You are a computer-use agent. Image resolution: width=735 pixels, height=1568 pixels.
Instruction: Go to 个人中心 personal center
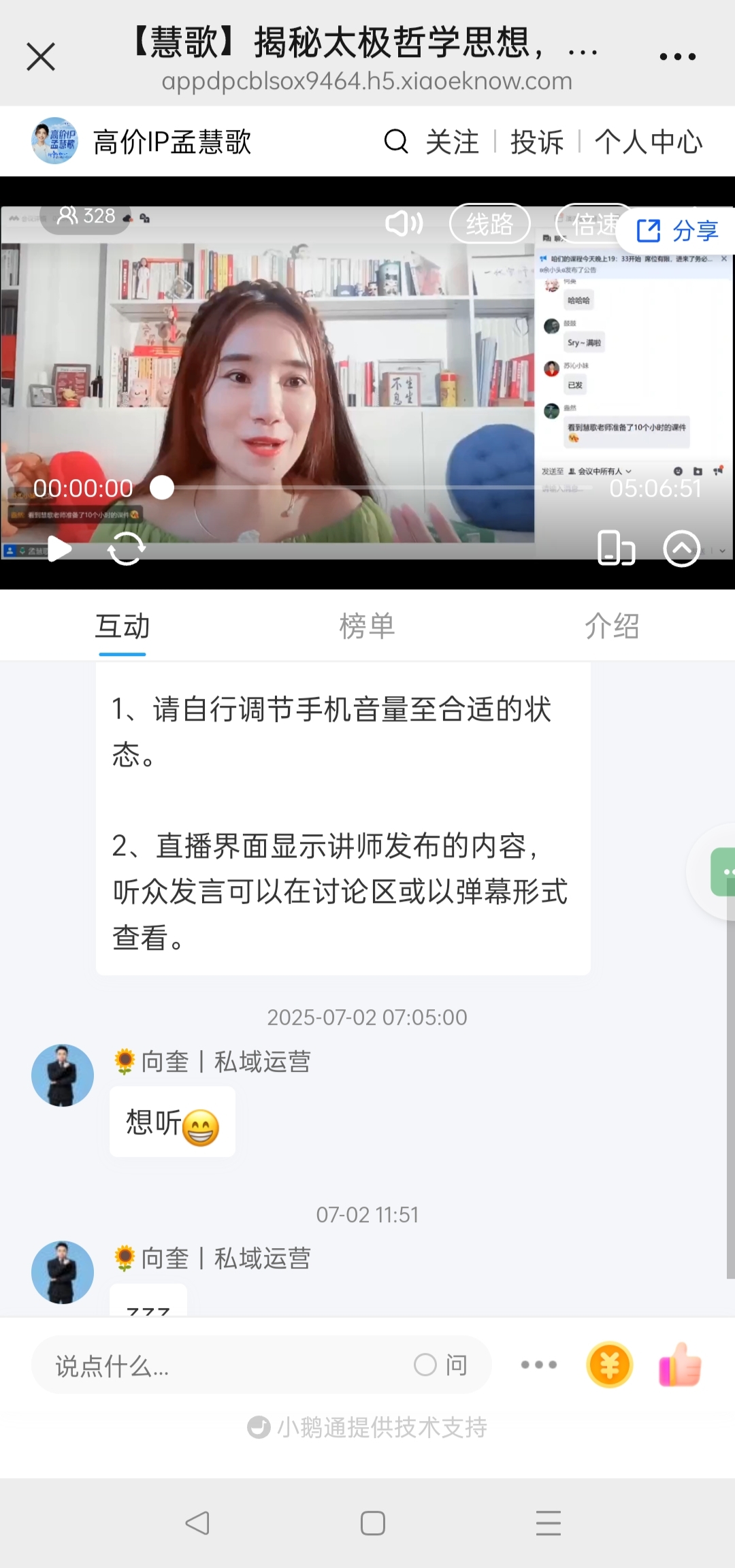point(648,142)
